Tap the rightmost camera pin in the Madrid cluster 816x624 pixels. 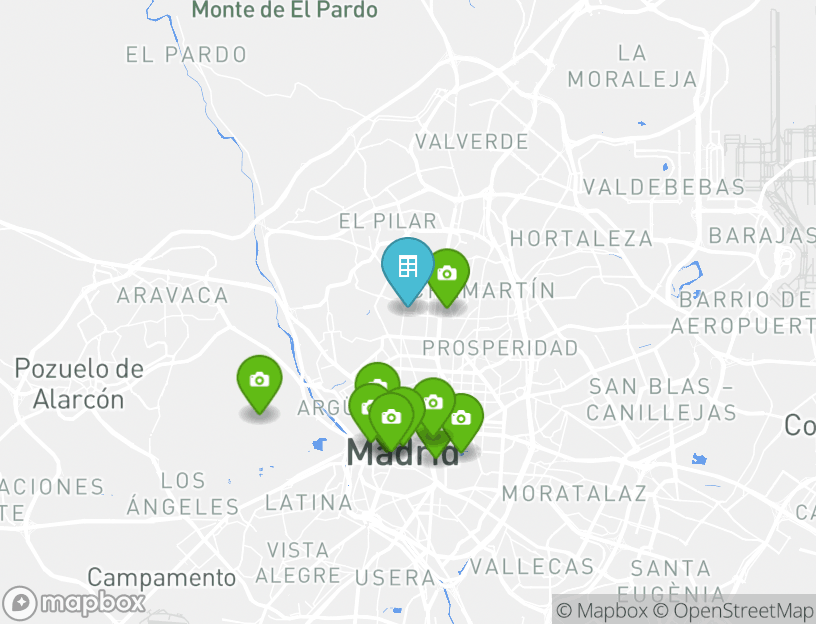pos(461,418)
